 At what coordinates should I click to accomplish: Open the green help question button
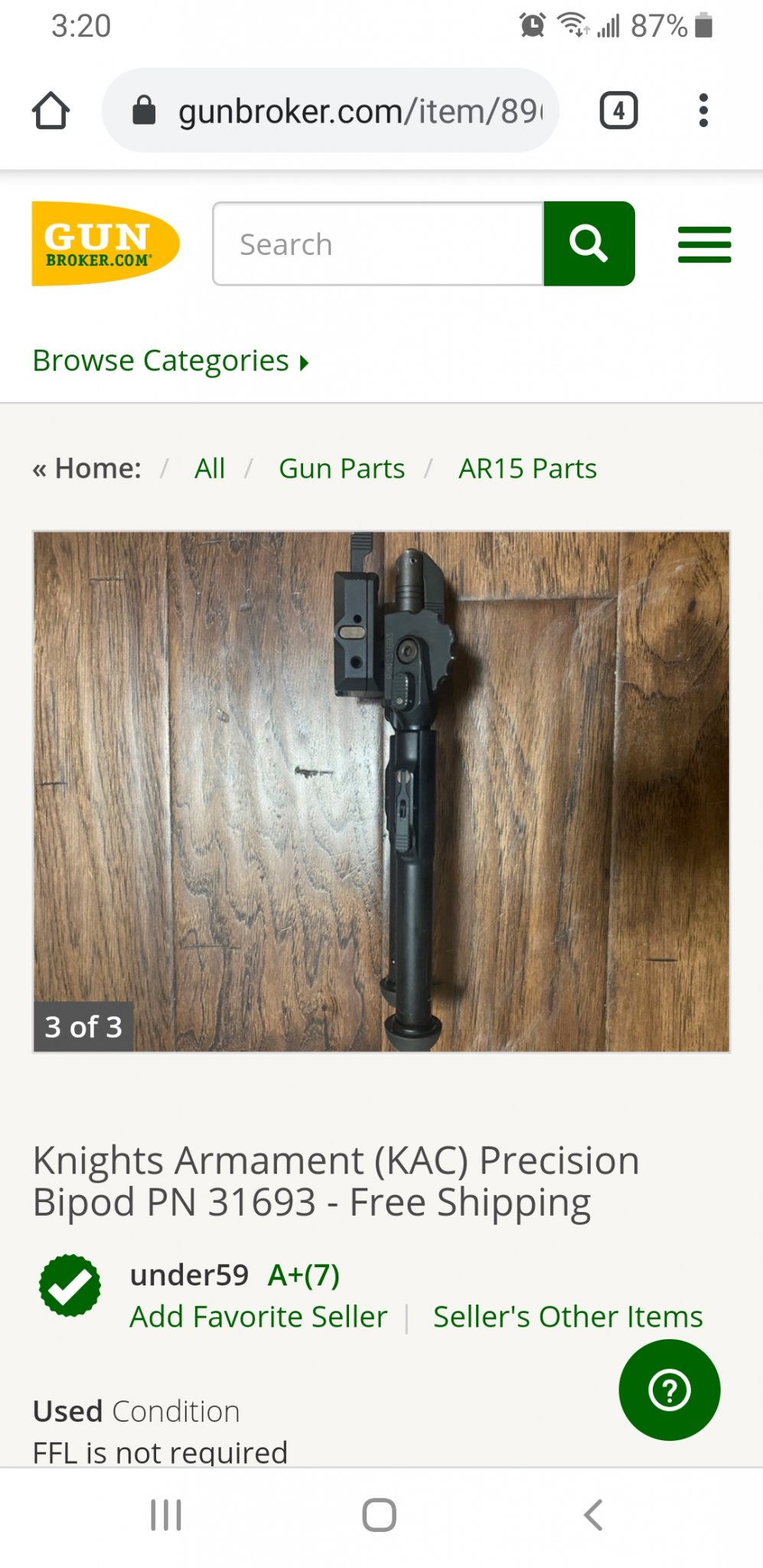click(x=669, y=1390)
